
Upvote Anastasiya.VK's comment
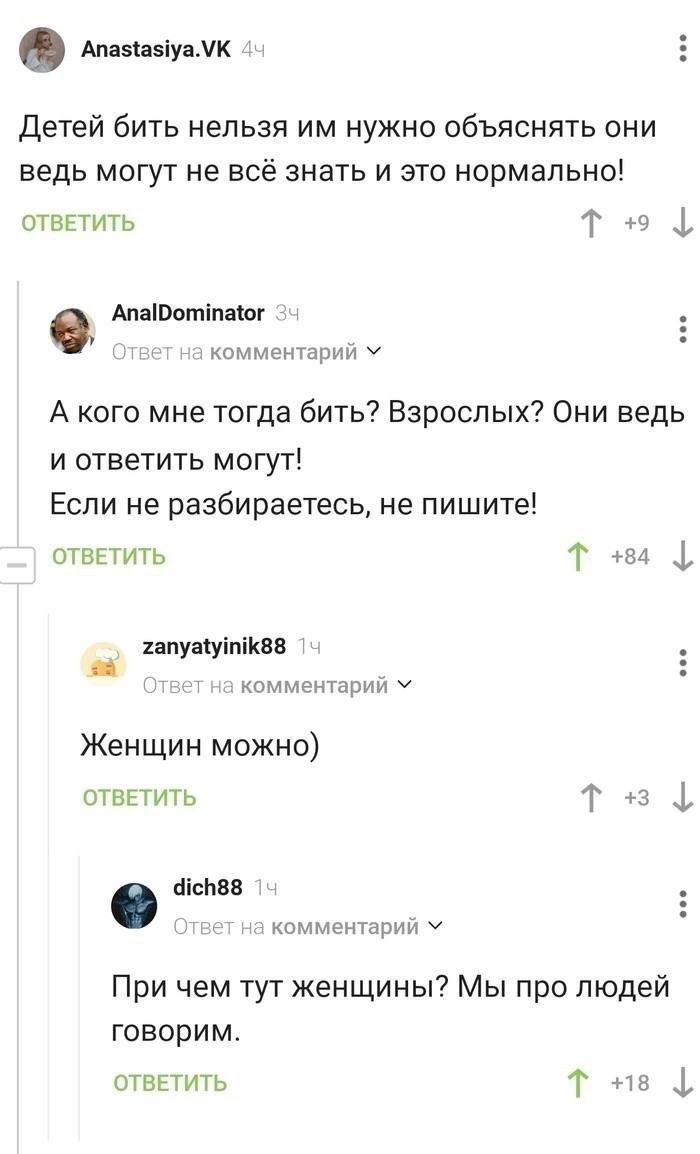tap(590, 223)
